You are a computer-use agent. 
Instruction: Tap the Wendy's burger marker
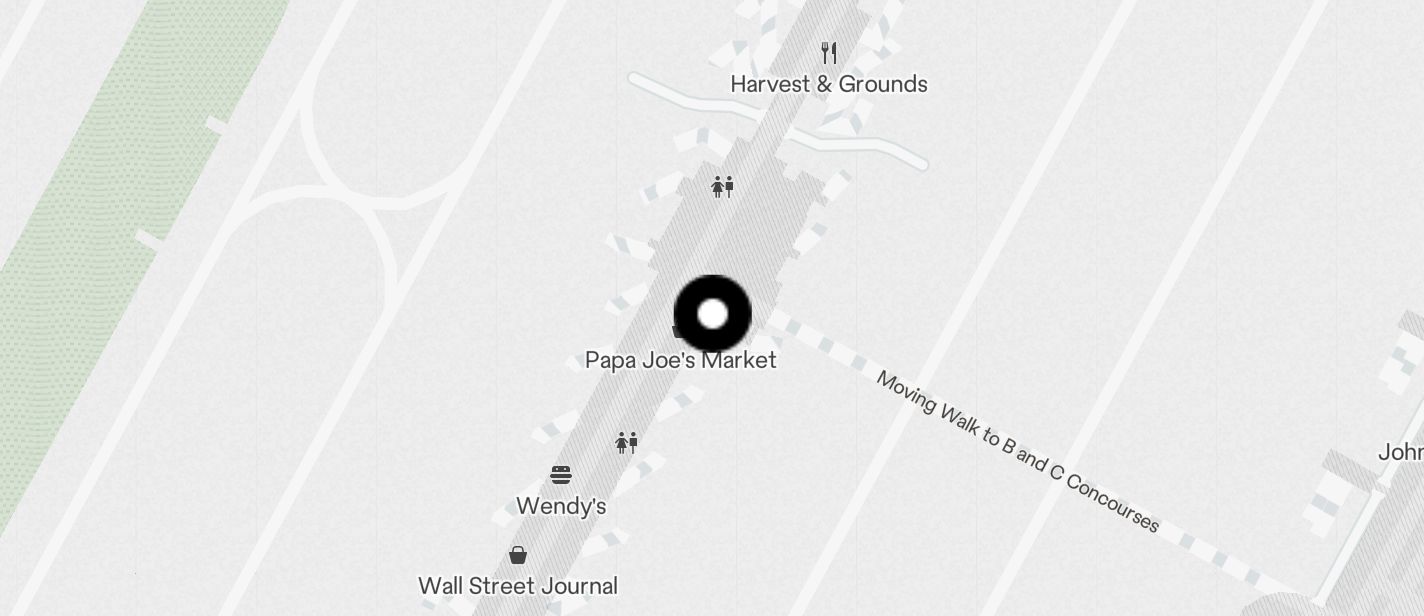pos(561,474)
